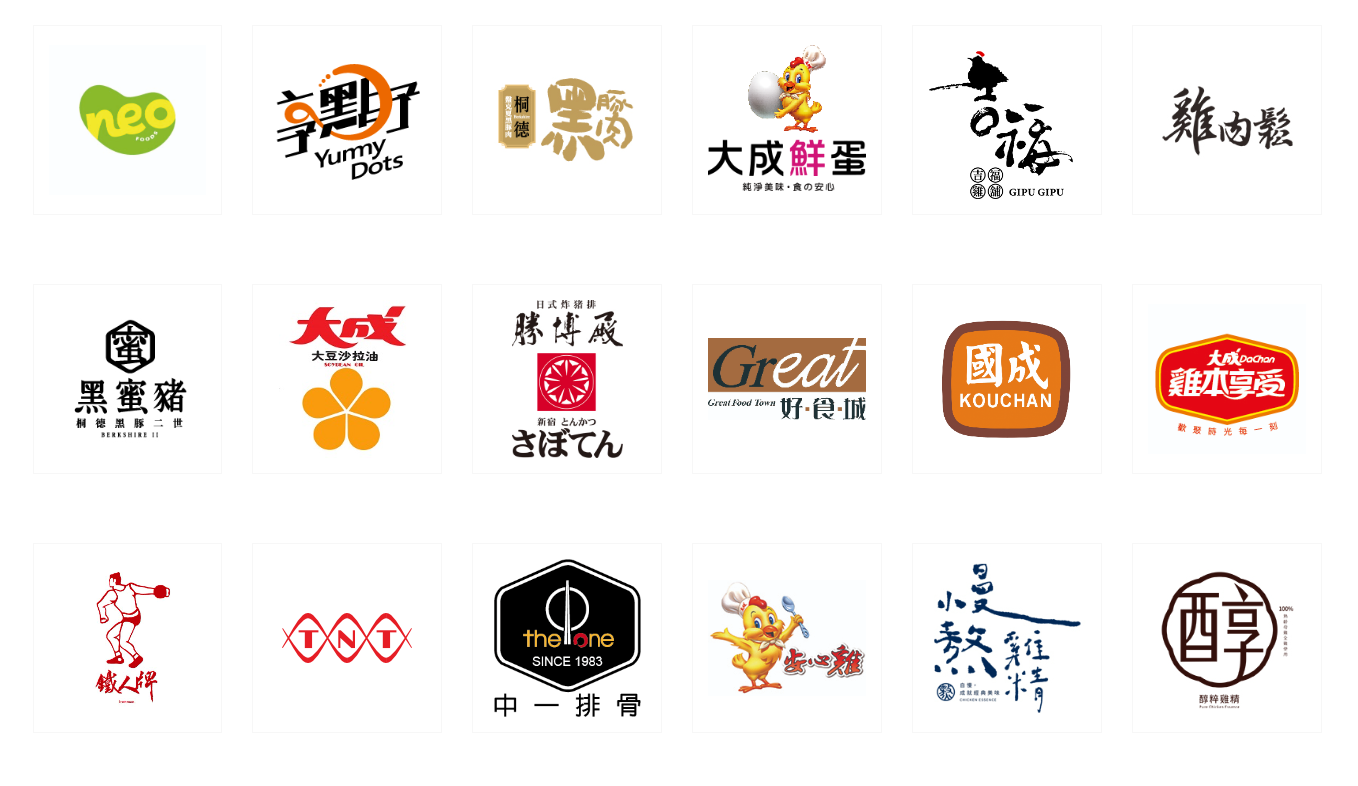The width and height of the screenshot is (1358, 786).
Task: View the GIPU GIPU brand card
Action: coord(1007,120)
